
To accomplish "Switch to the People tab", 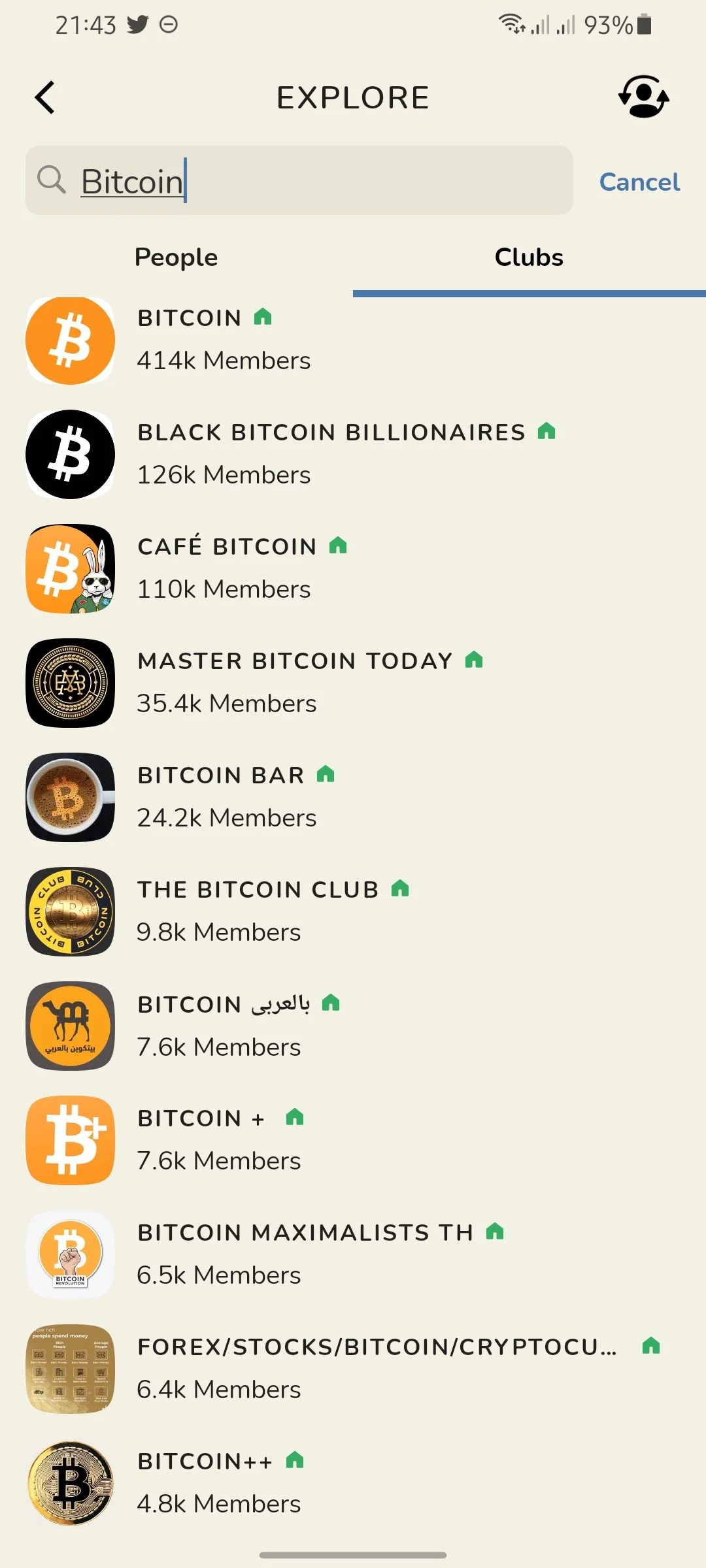I will point(176,257).
